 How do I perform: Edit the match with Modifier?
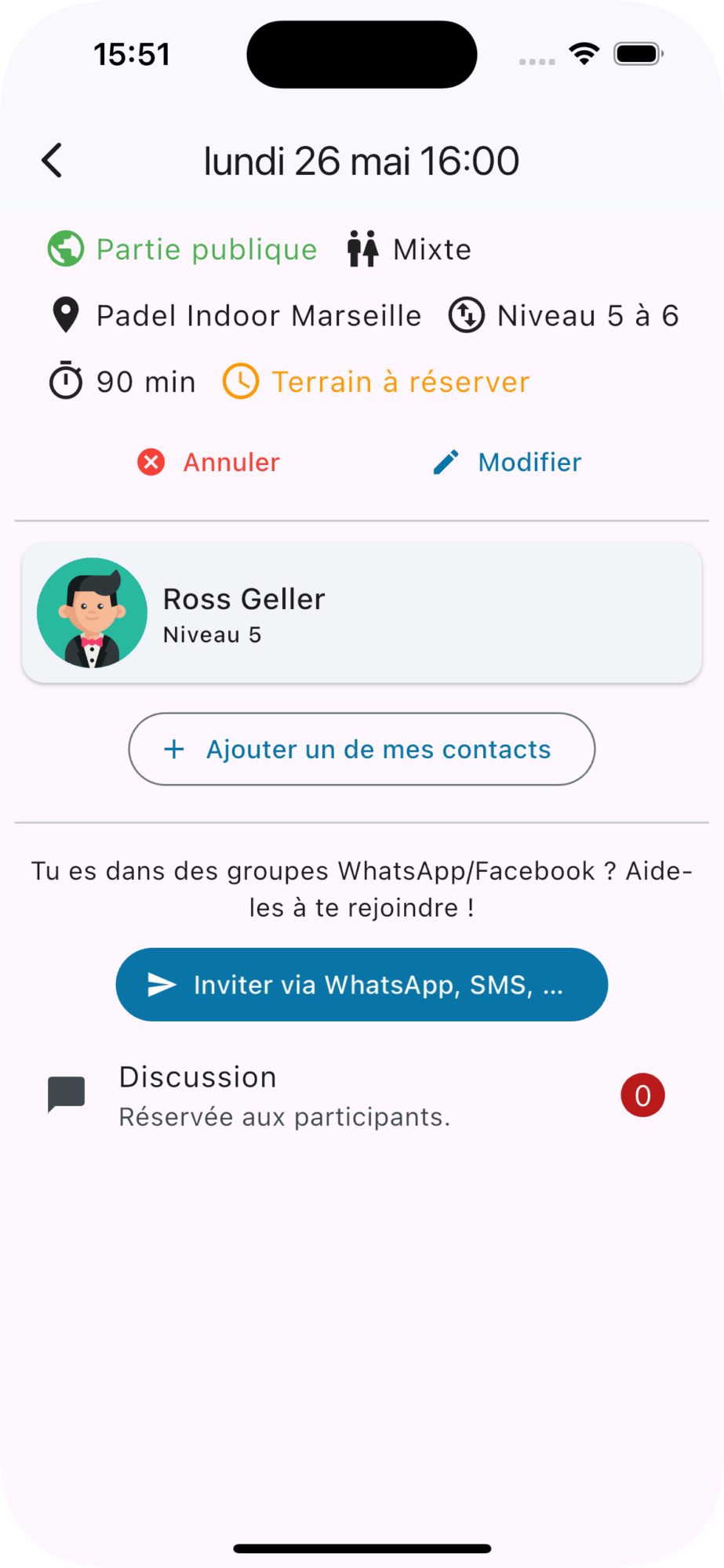tap(508, 463)
